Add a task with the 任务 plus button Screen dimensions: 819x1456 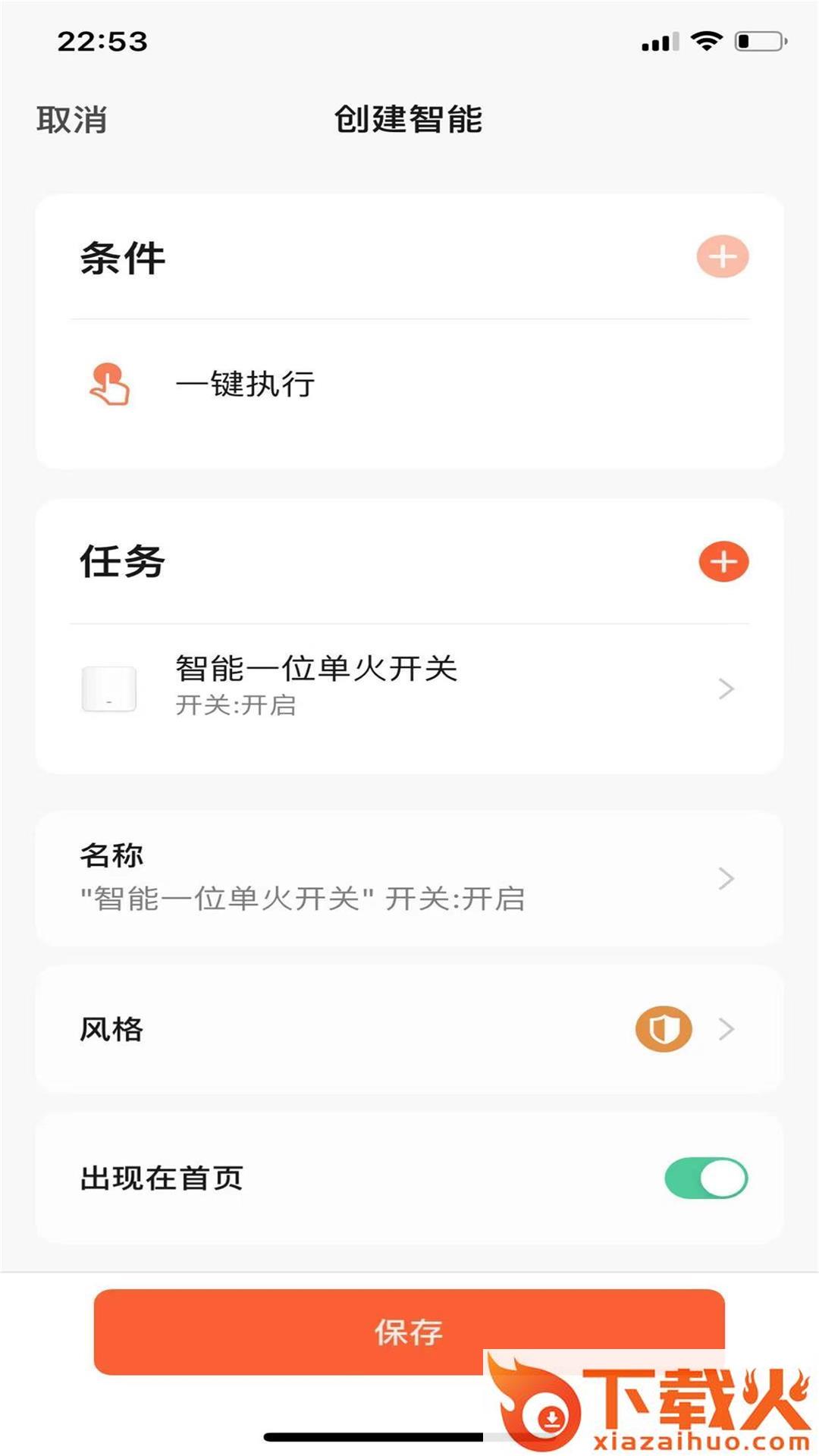click(723, 562)
